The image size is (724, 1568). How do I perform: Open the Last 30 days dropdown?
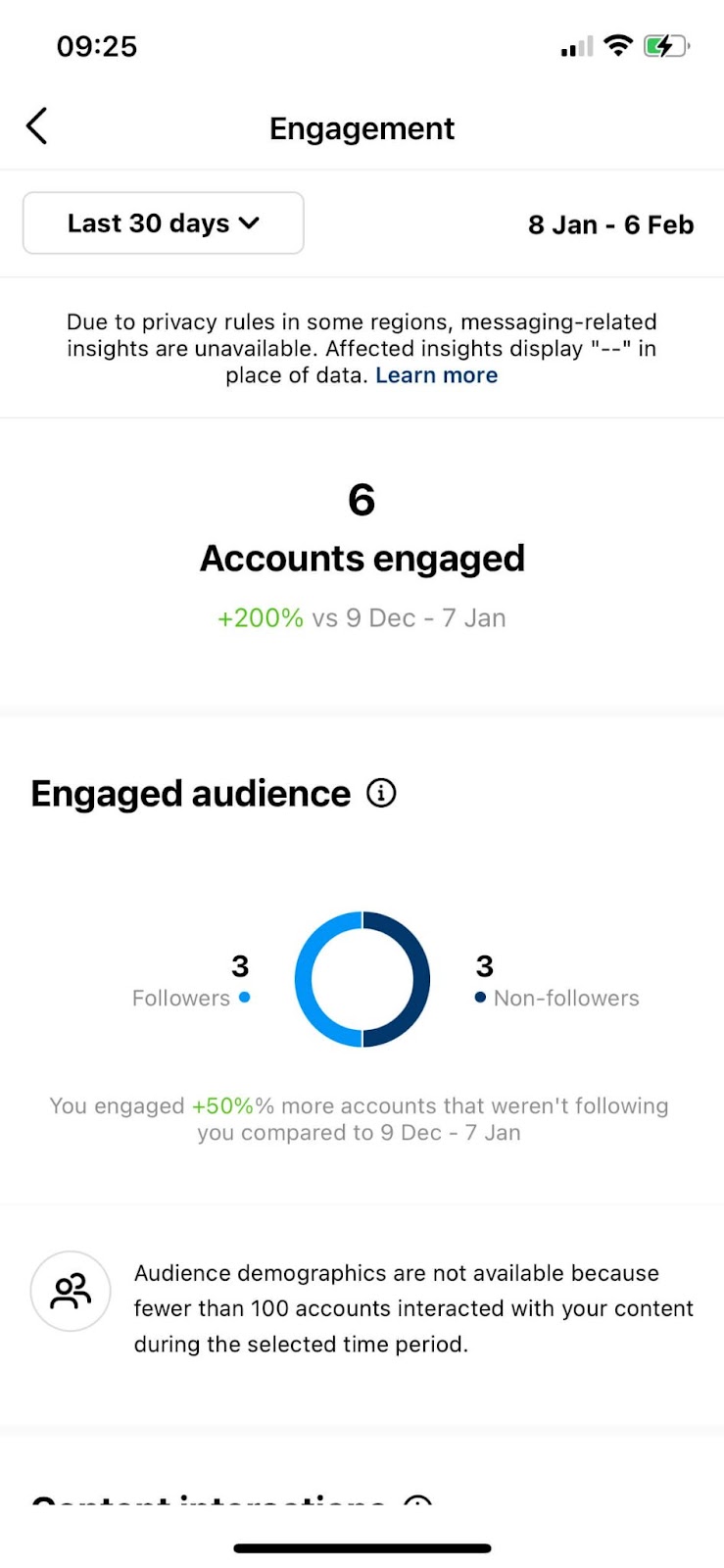coord(164,223)
